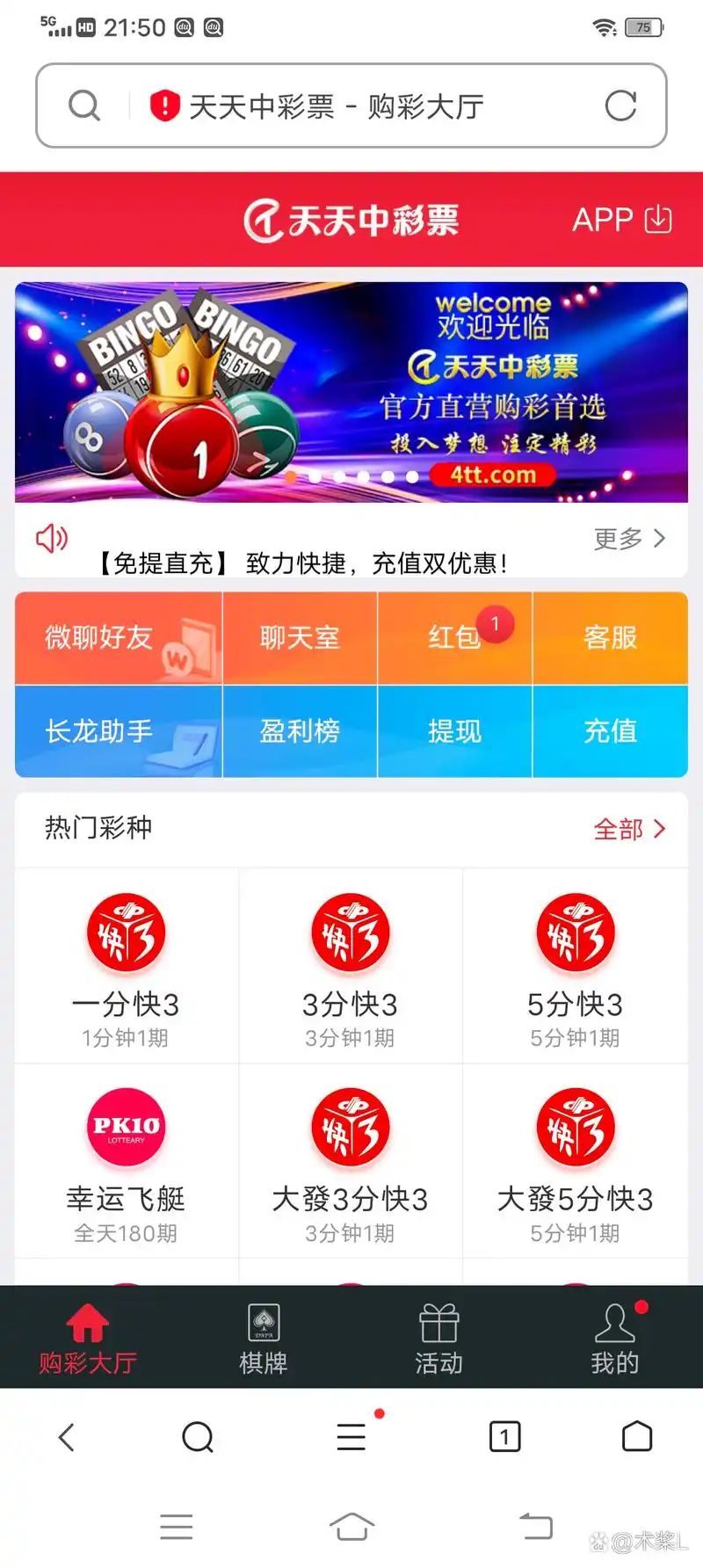Tap the browser address bar
Image resolution: width=703 pixels, height=1568 pixels.
pos(351,106)
